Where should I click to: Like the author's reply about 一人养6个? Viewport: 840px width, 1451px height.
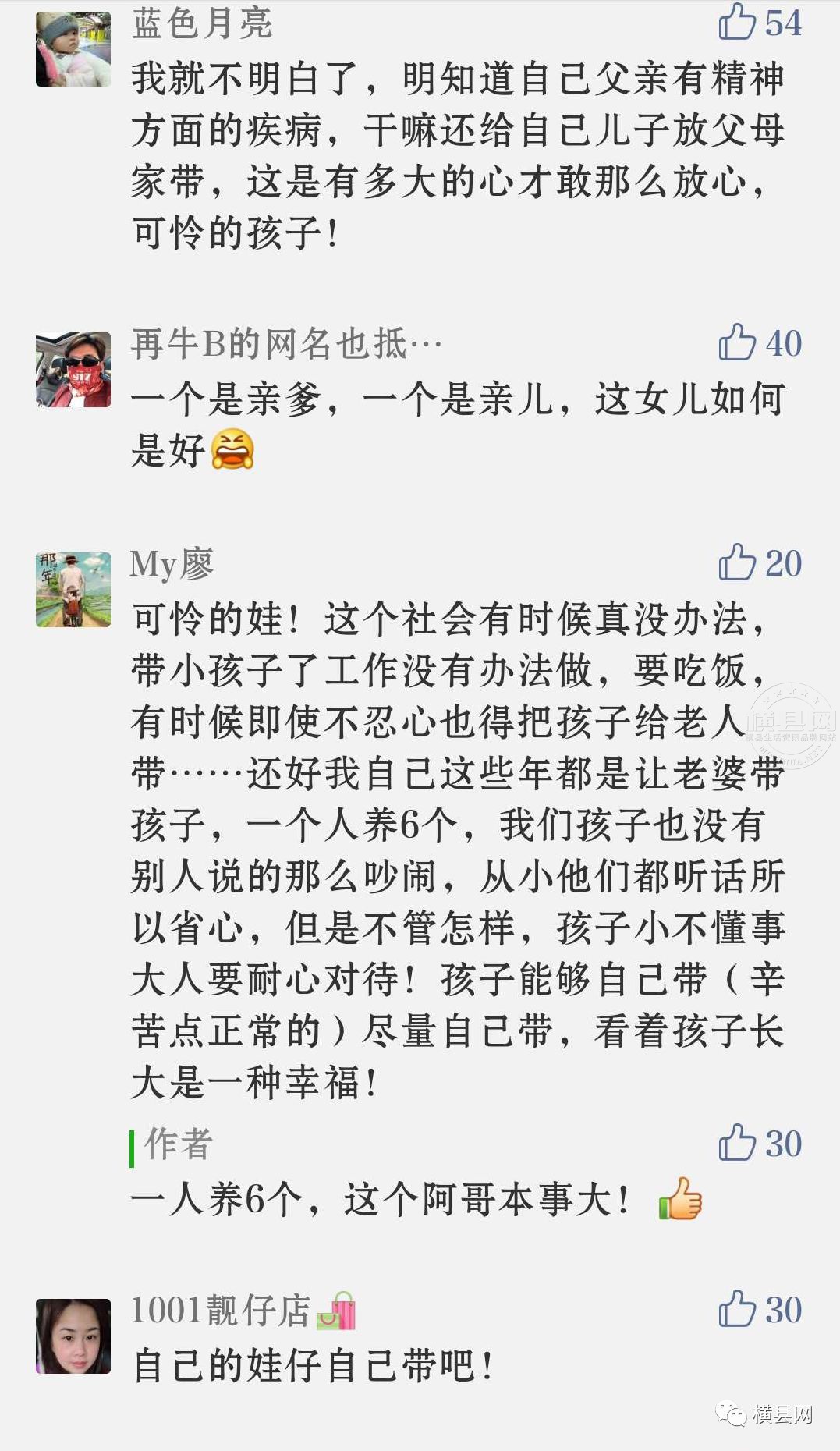(737, 1143)
